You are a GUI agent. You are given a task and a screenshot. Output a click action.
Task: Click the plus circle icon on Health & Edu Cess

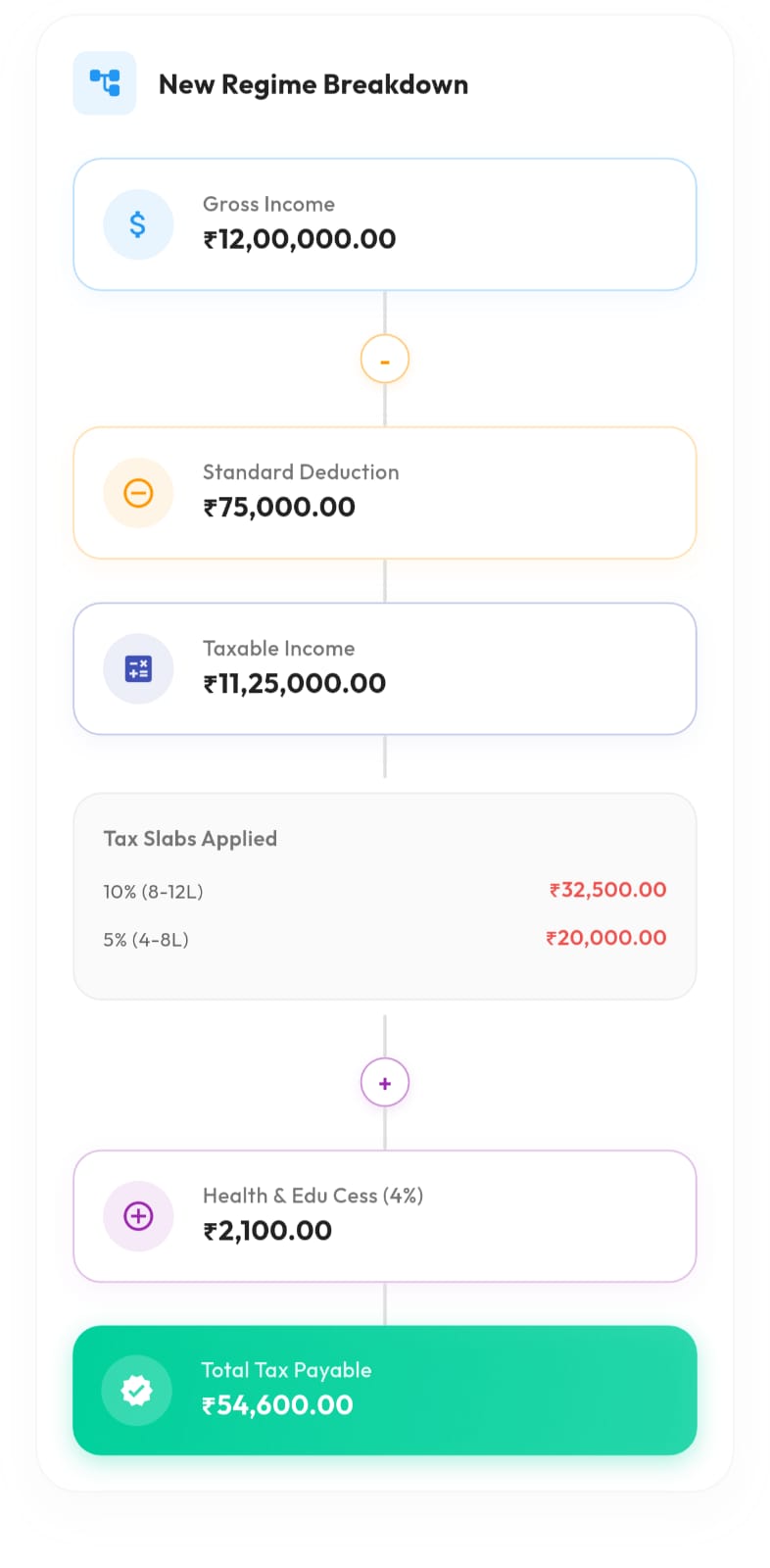click(138, 1215)
